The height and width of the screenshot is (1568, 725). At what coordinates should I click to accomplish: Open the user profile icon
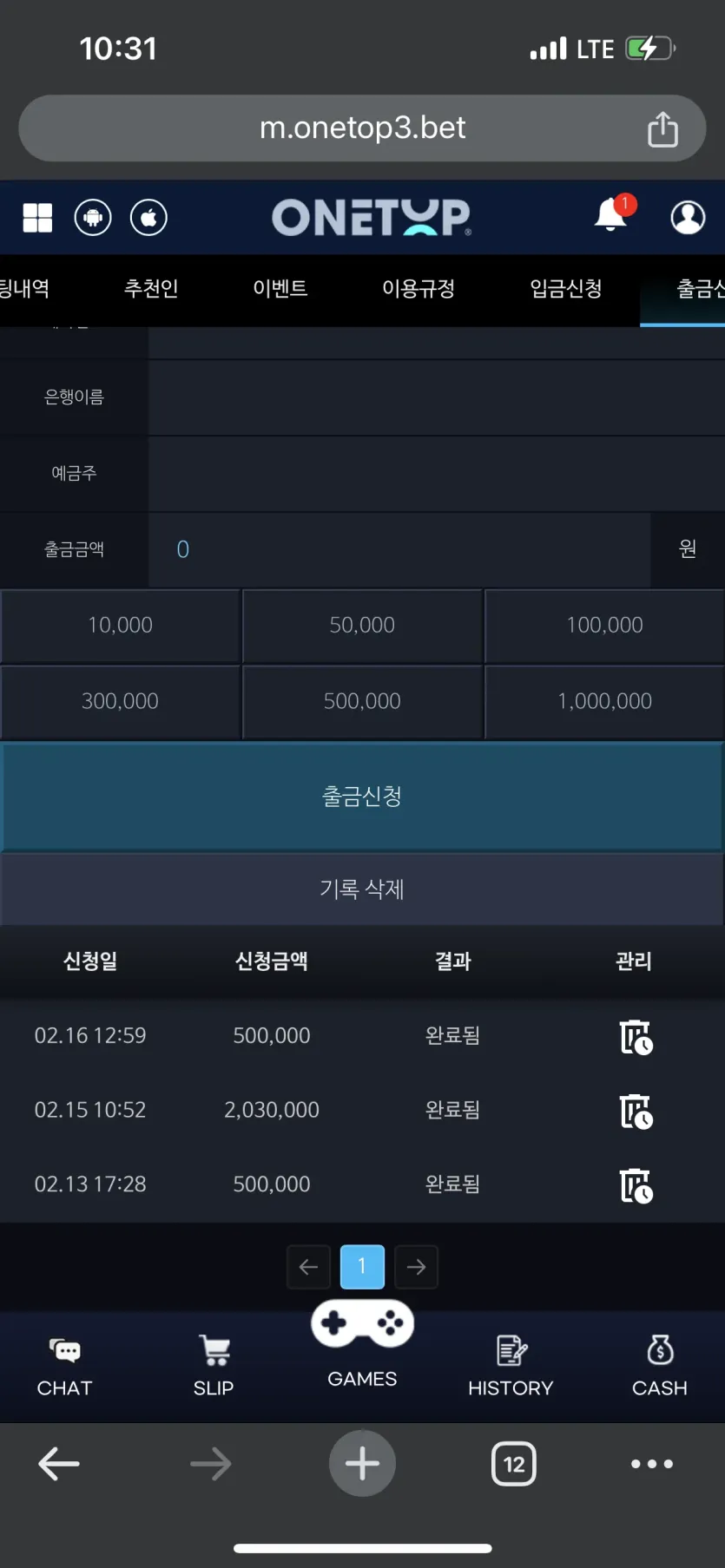point(688,217)
